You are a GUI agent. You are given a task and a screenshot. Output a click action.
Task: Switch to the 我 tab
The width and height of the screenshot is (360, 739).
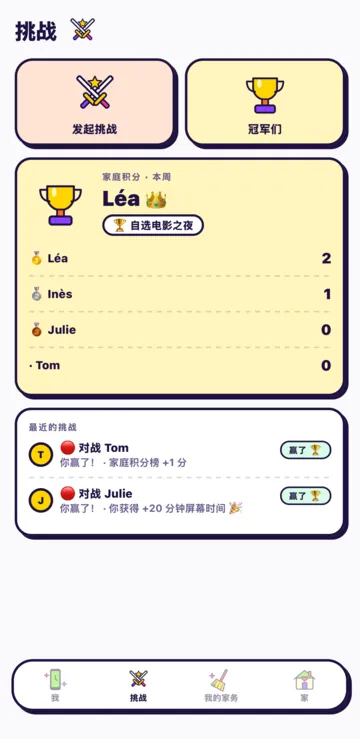[x=55, y=685]
